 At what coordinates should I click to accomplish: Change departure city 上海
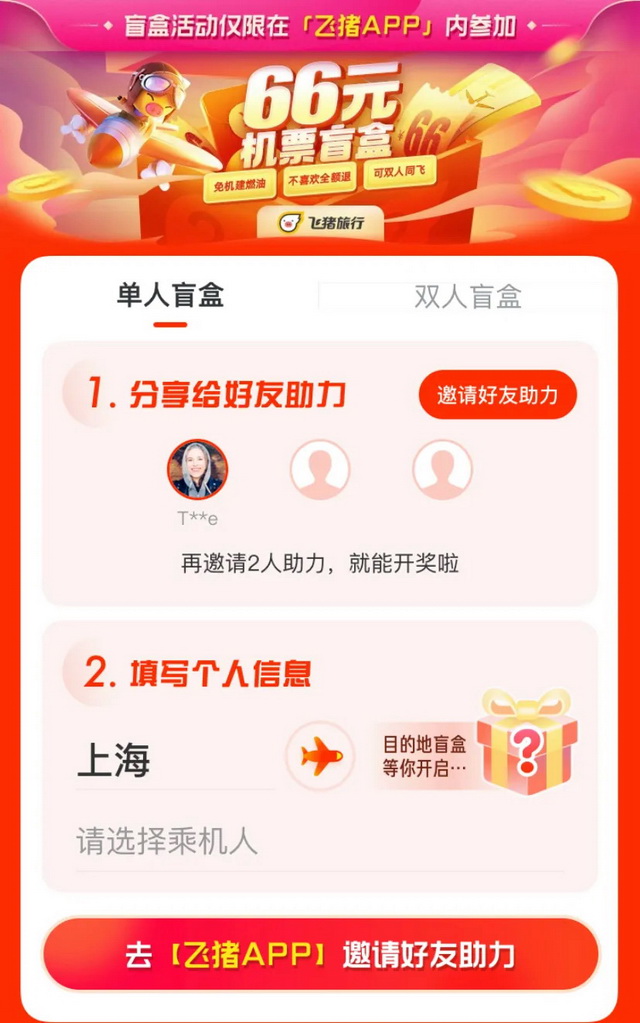(x=114, y=761)
